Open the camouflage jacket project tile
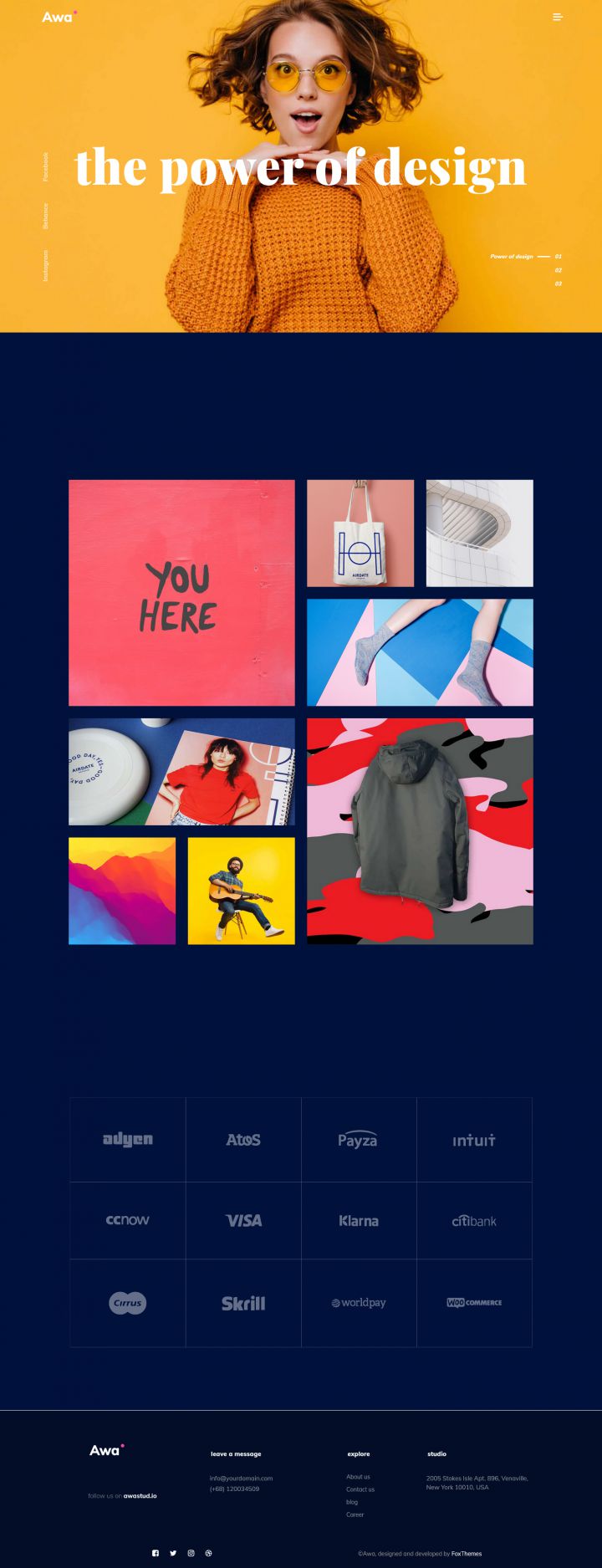The image size is (602, 1568). point(420,830)
